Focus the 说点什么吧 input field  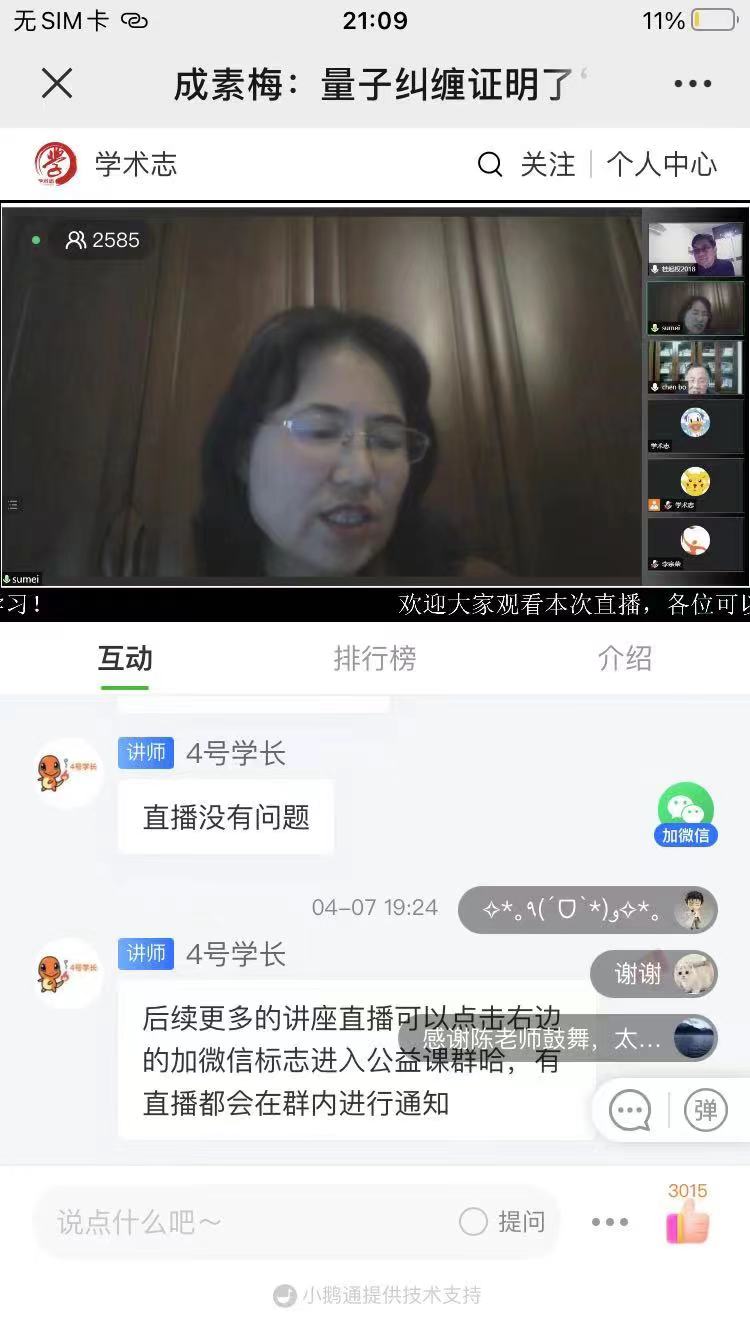(240, 1221)
